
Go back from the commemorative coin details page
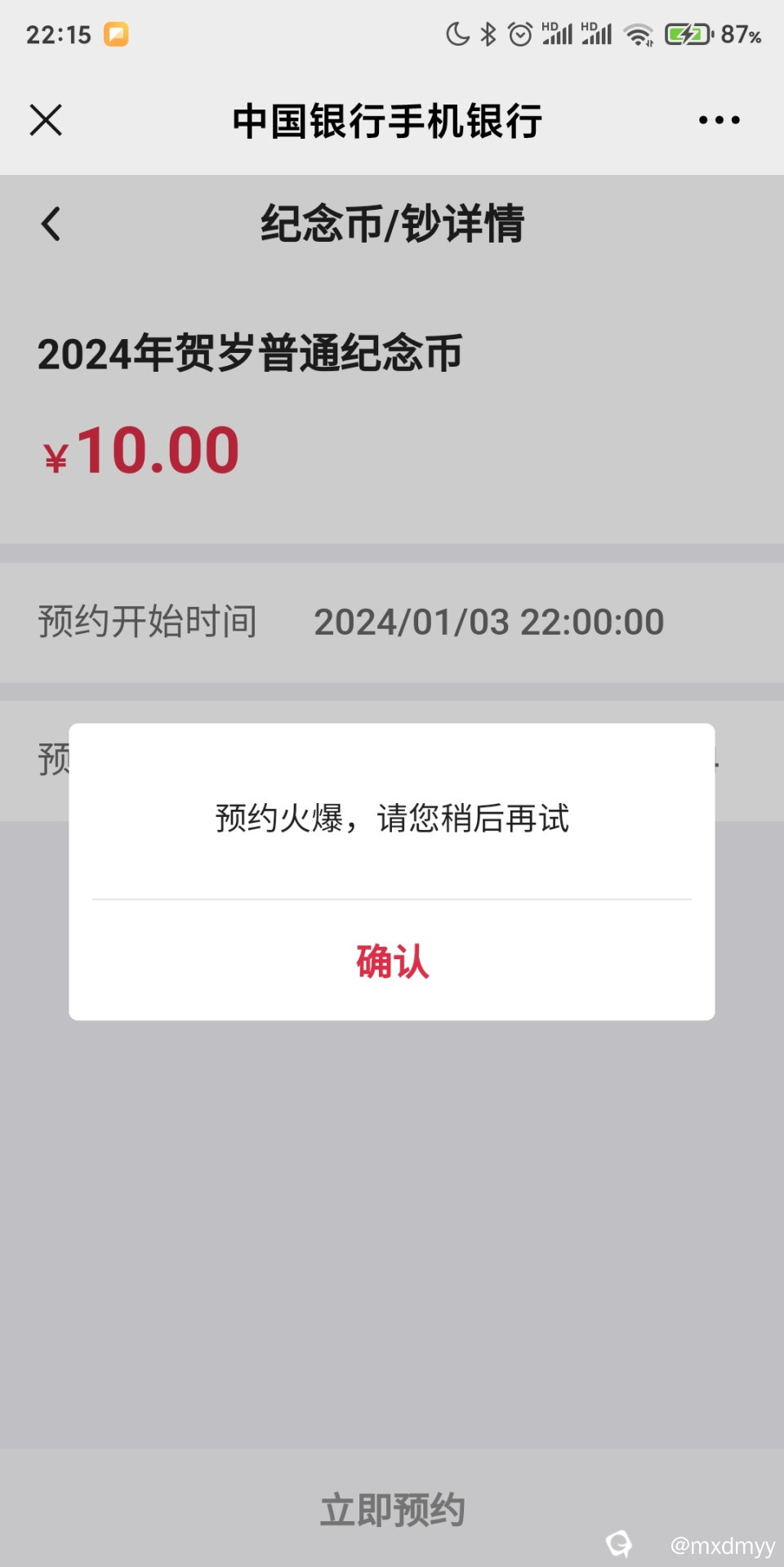(51, 224)
